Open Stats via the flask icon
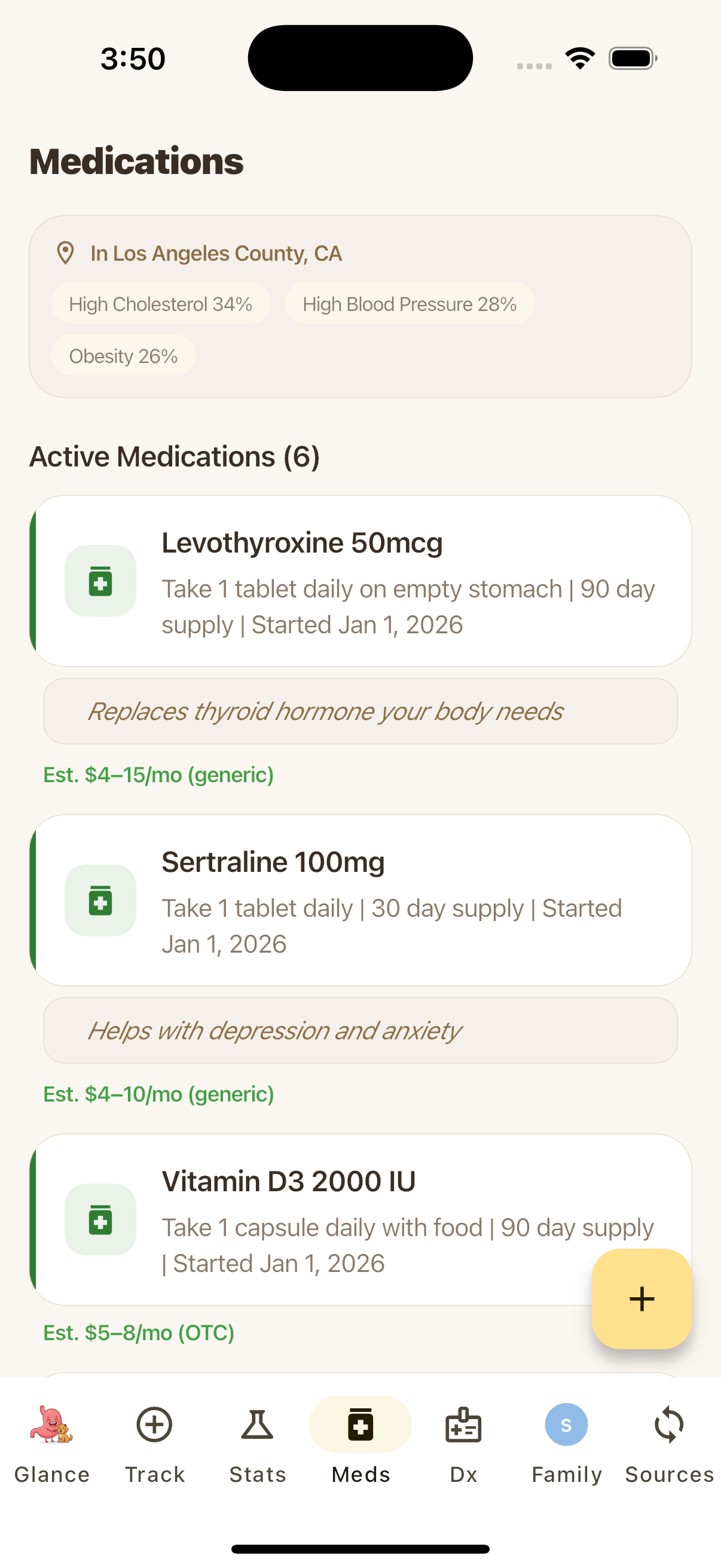The height and width of the screenshot is (1568, 721). pyautogui.click(x=256, y=1424)
